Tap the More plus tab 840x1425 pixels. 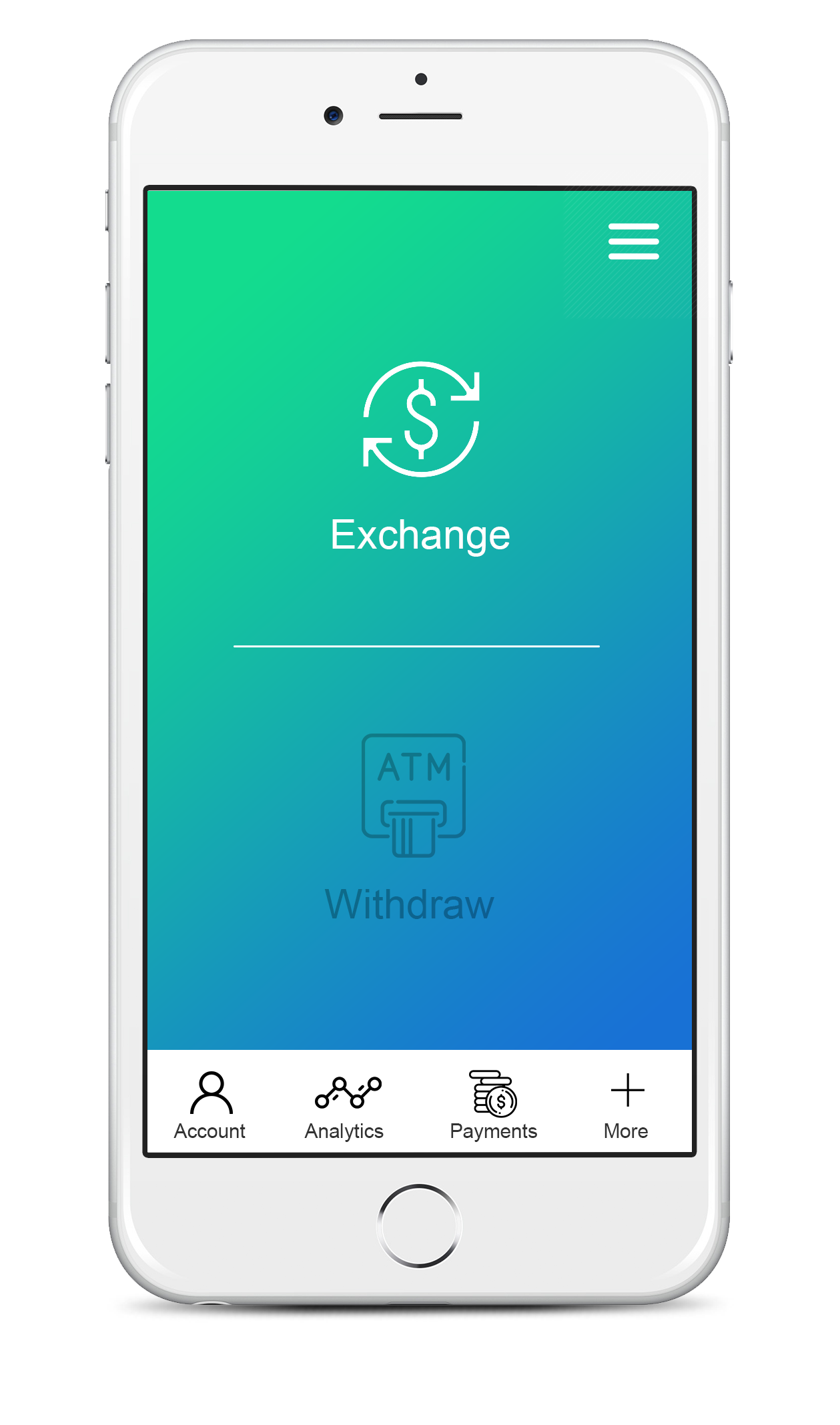[626, 1105]
